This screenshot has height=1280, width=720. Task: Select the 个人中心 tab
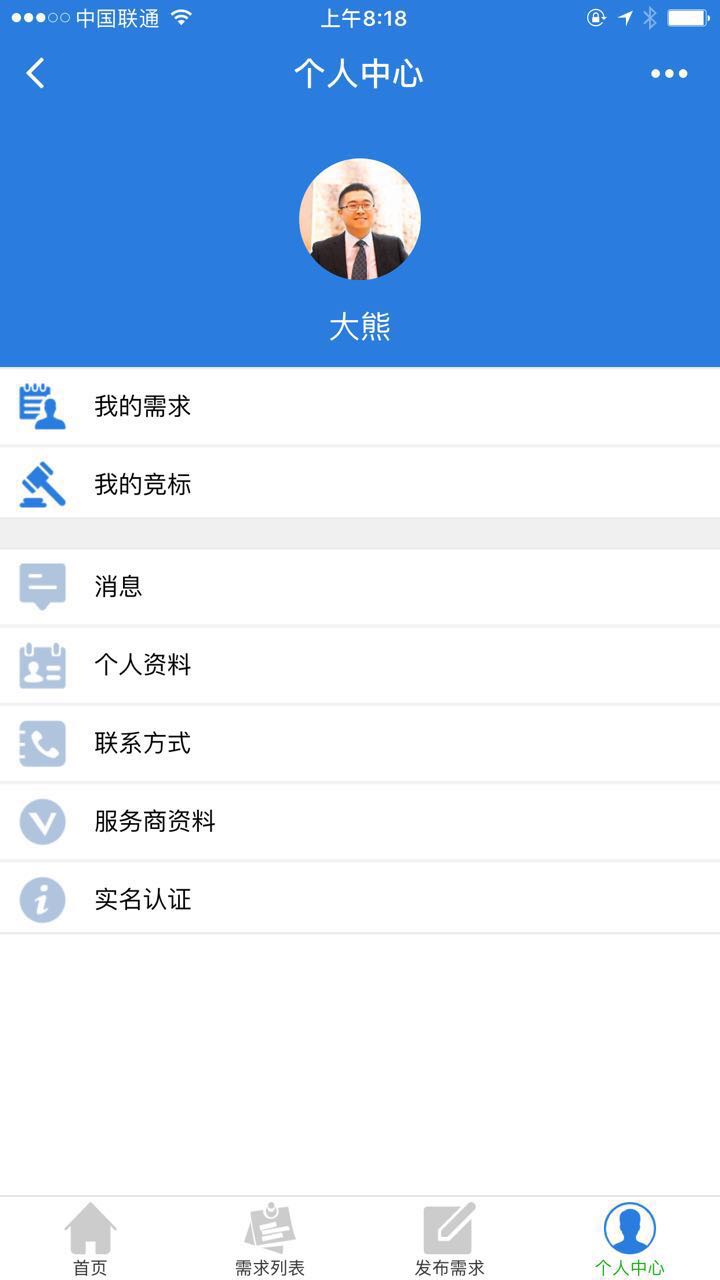coord(630,1240)
